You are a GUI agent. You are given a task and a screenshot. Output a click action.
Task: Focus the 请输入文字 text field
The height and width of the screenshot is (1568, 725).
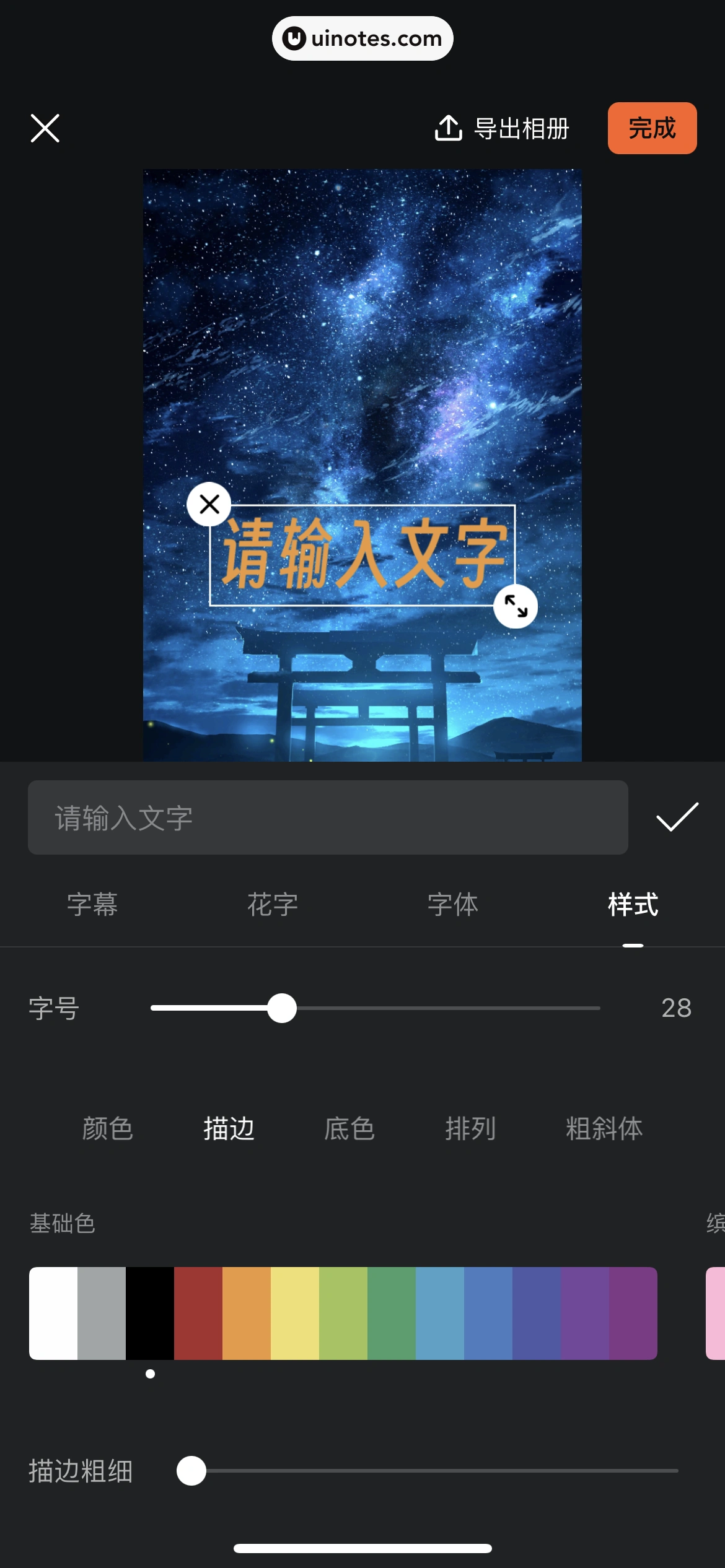328,817
